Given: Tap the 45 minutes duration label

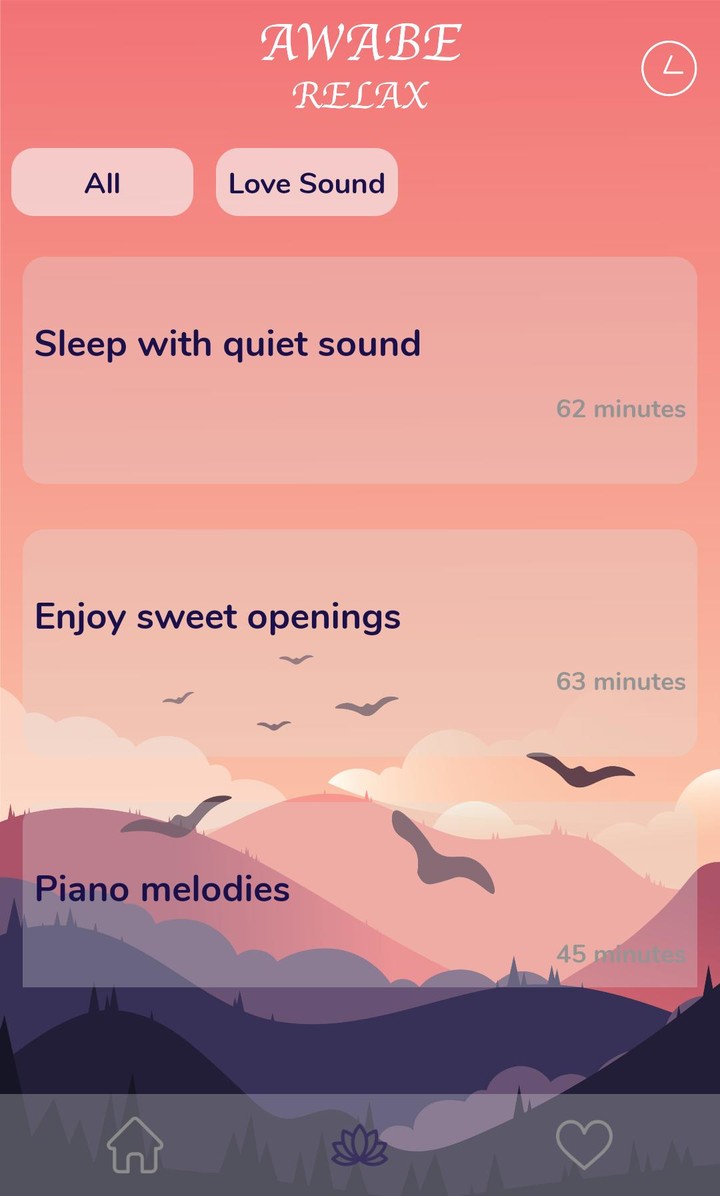Looking at the screenshot, I should pos(621,954).
